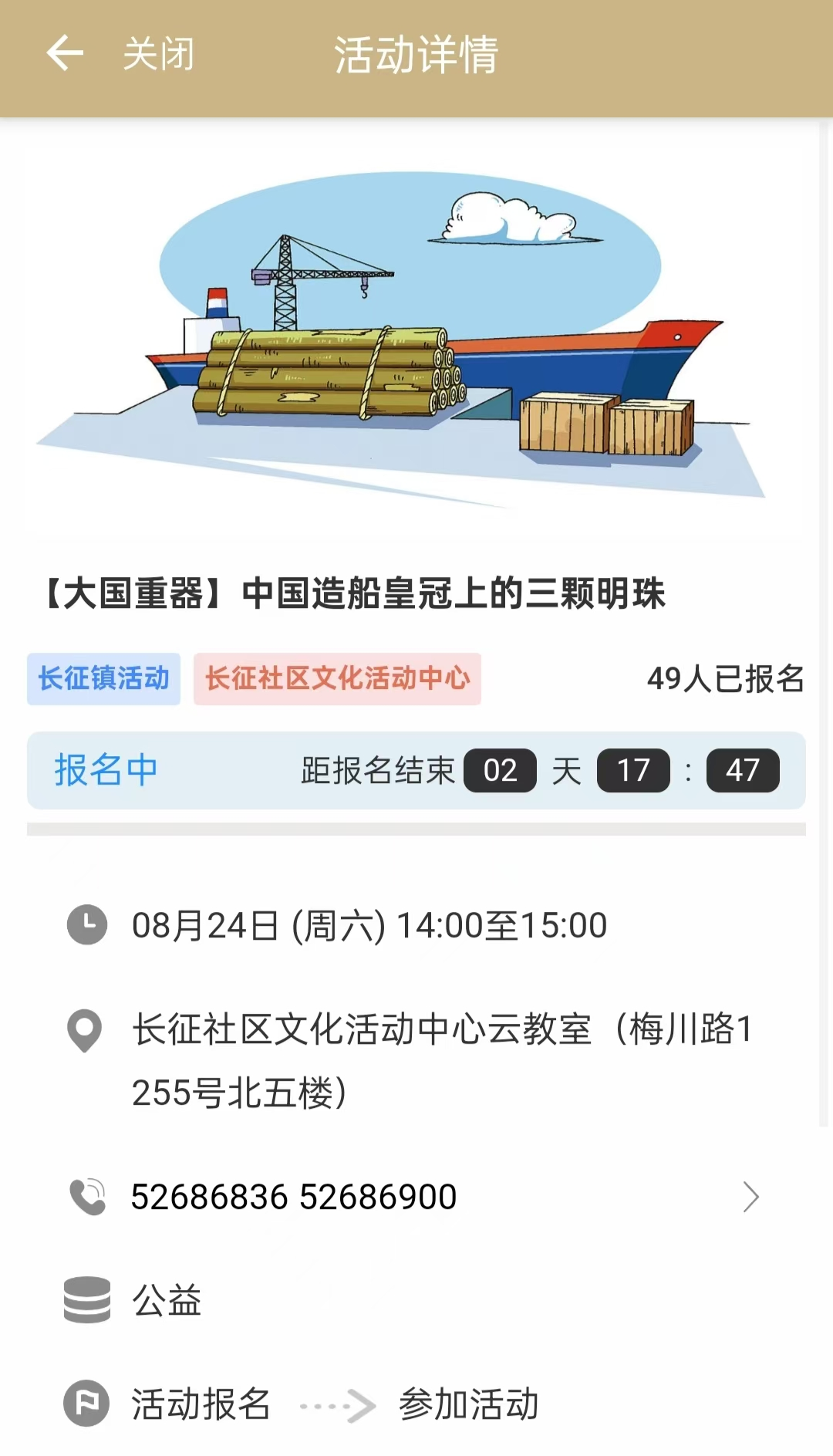Select the 长征社区文化活动中心 tag

click(337, 679)
